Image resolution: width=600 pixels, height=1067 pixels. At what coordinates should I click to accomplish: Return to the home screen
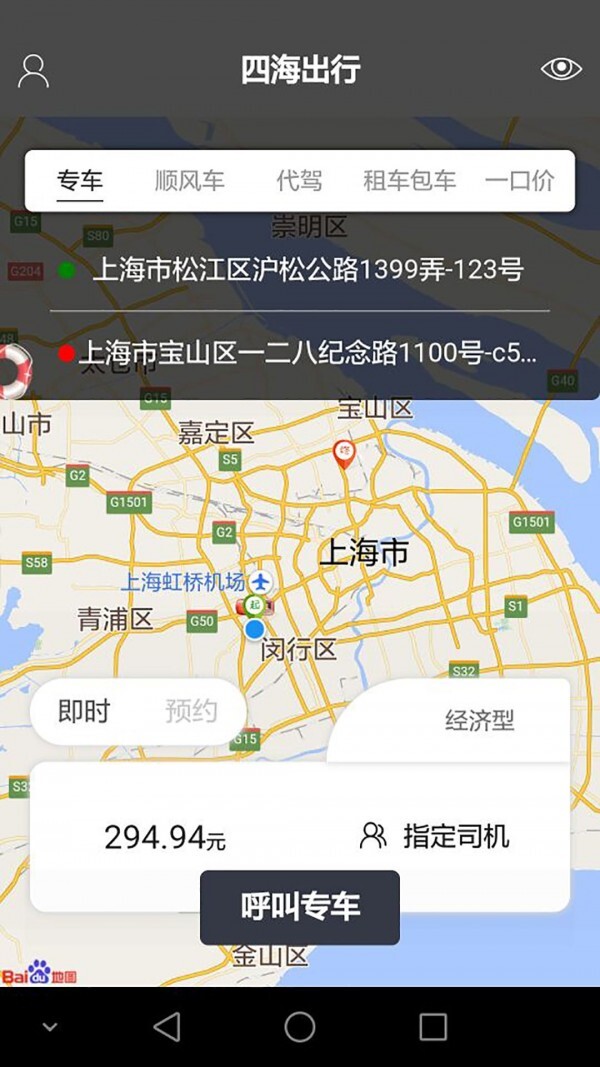pos(300,1026)
